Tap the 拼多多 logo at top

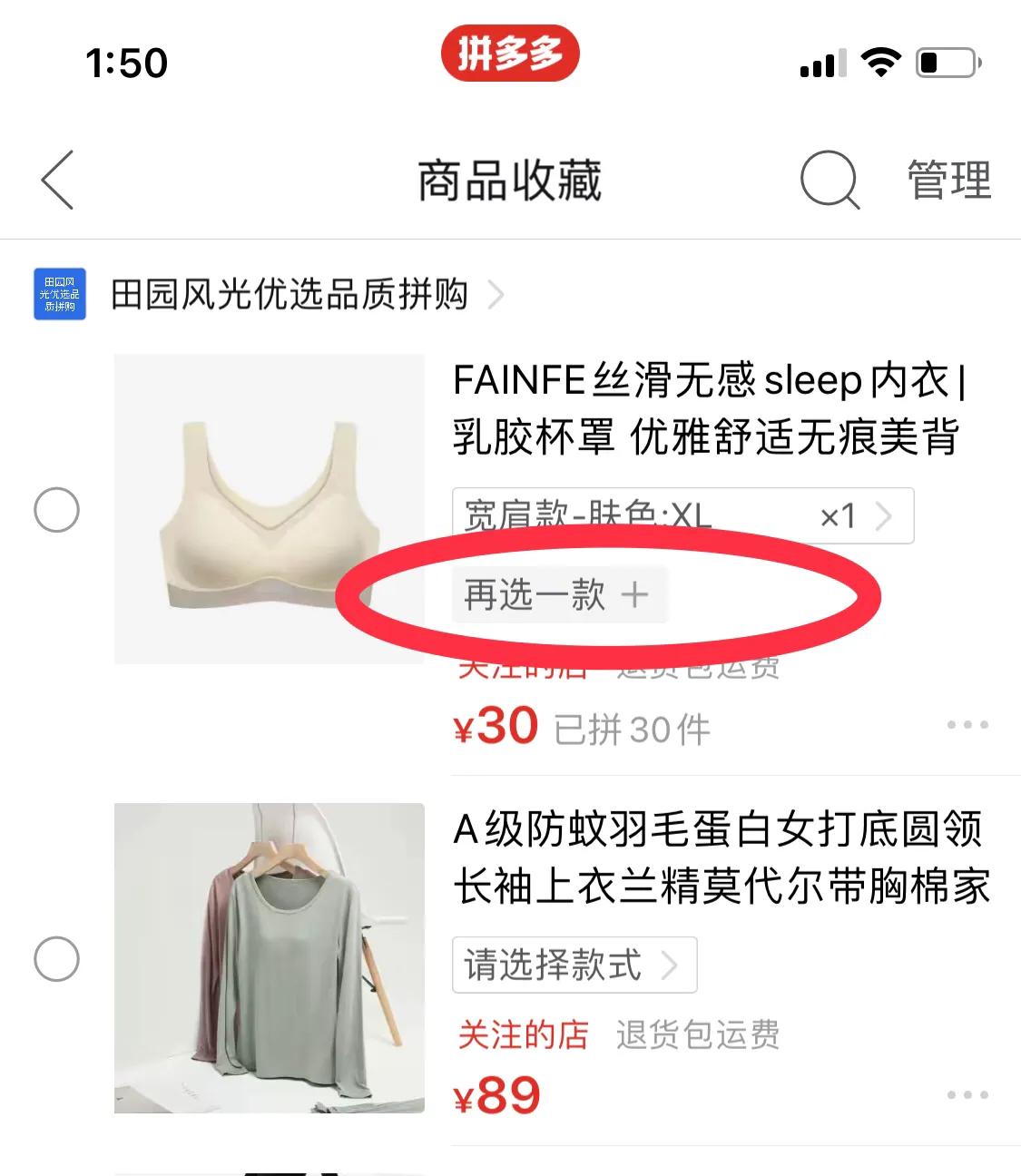coord(511,54)
